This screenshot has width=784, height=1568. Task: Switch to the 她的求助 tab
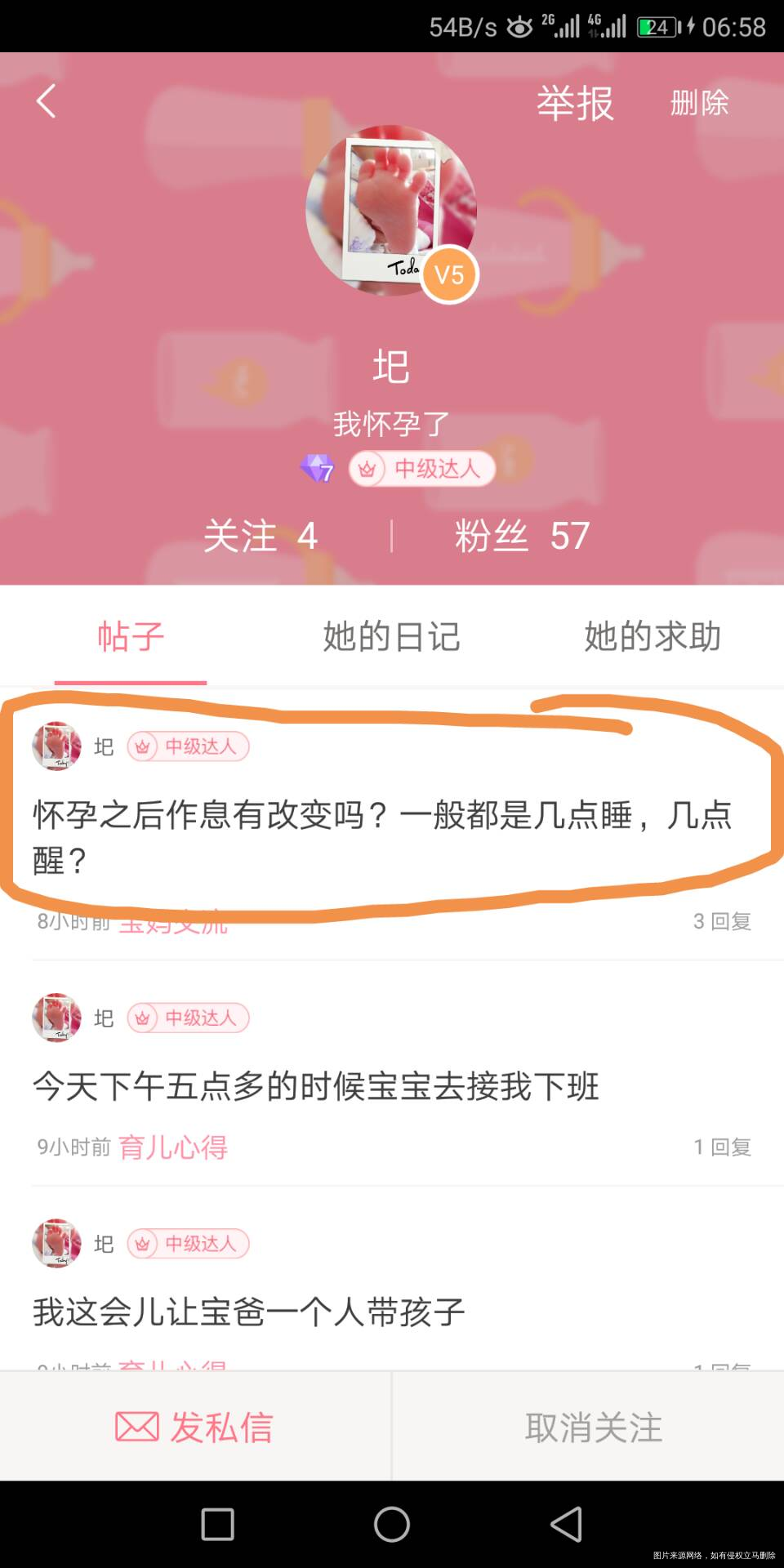649,639
